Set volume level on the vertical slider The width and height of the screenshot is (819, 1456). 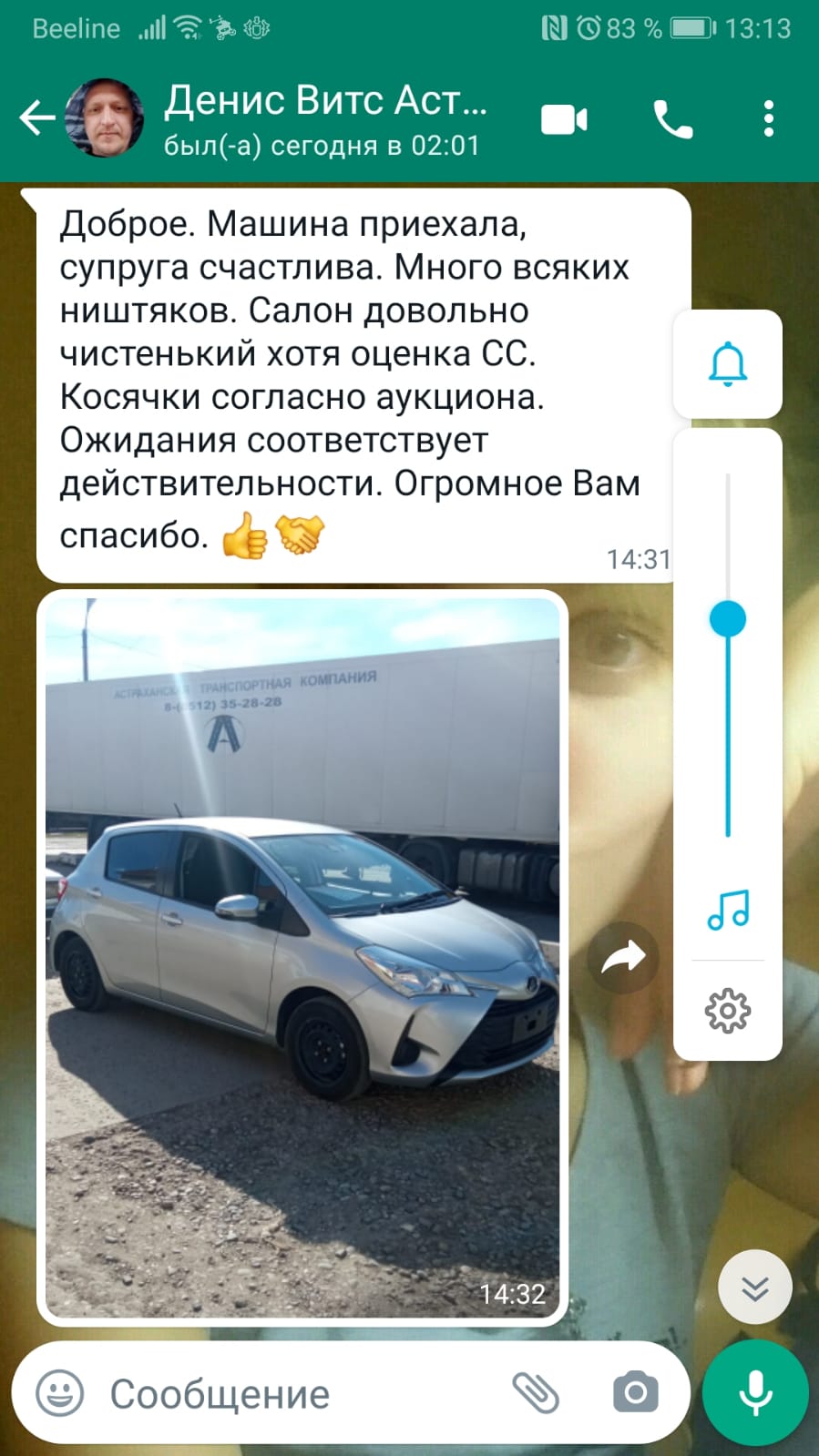(727, 619)
